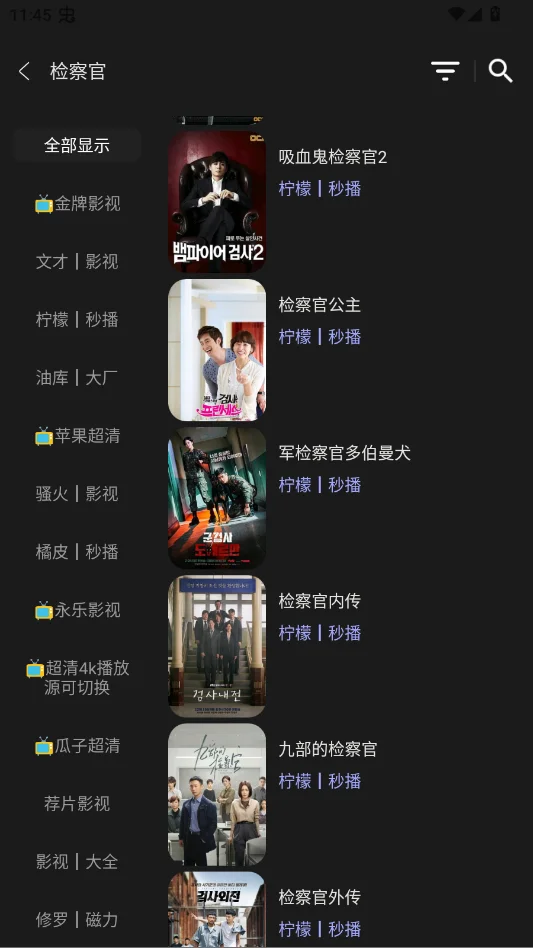Select the 骚火丨影视 source
Screen dimensions: 533x948
77,494
